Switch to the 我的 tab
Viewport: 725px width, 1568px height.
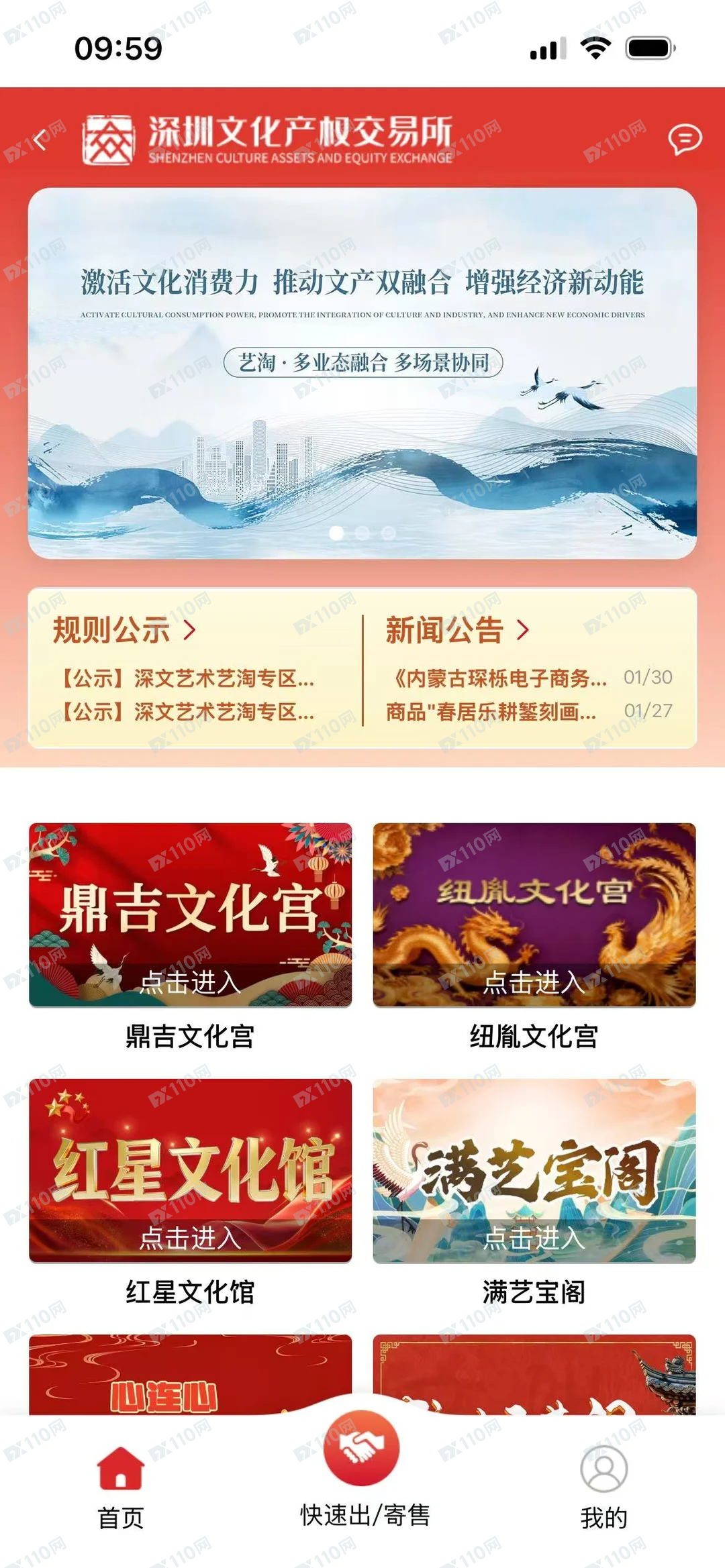tap(603, 1486)
